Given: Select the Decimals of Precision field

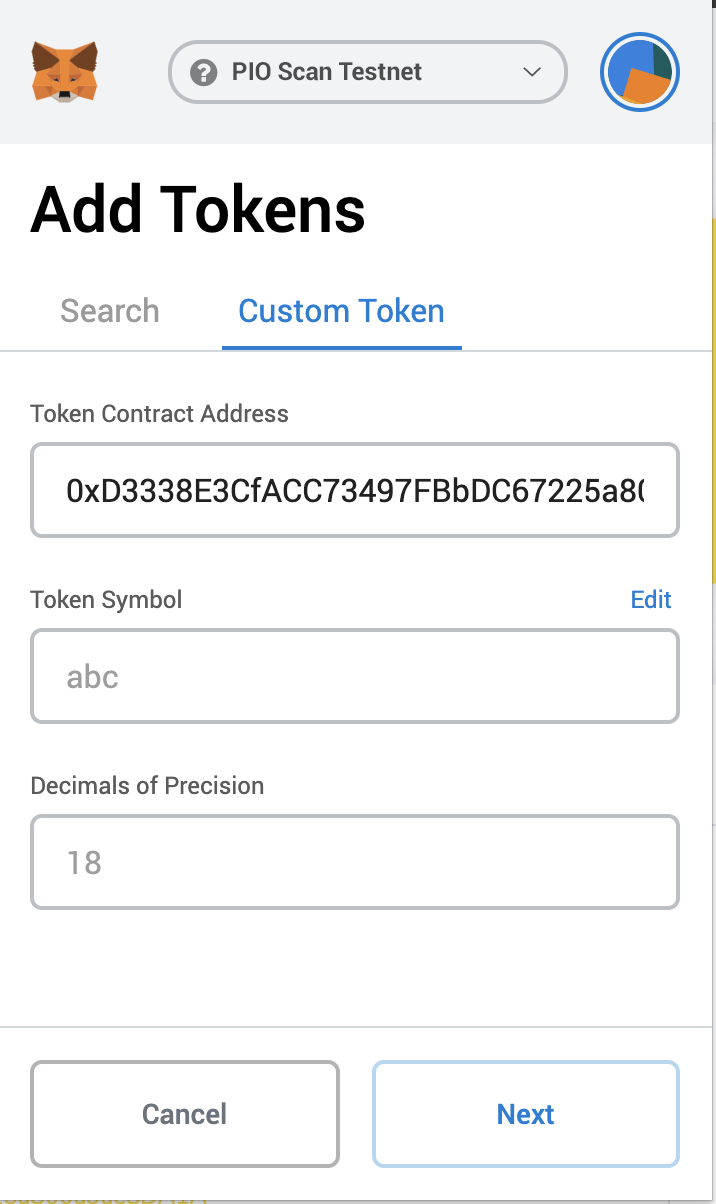Looking at the screenshot, I should [x=355, y=862].
